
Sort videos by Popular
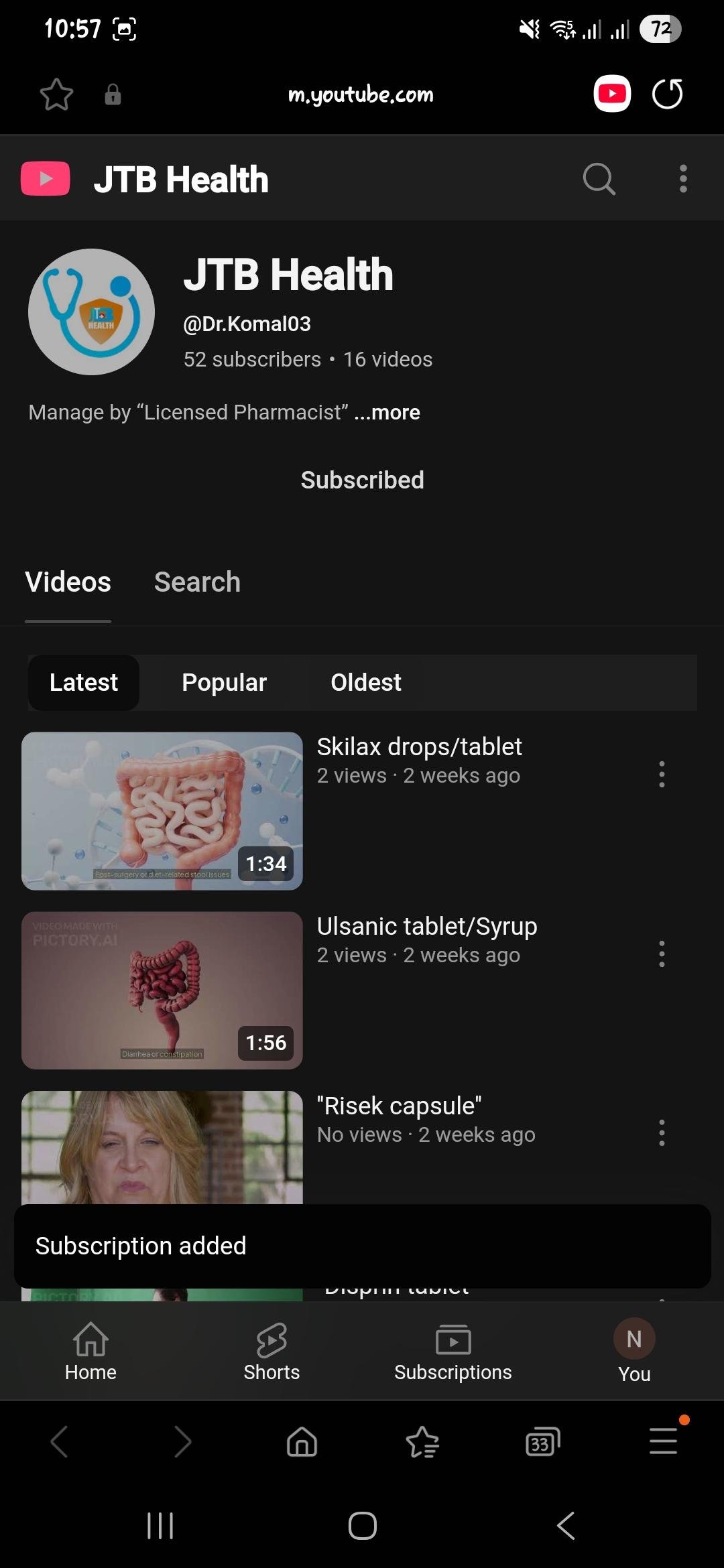point(224,682)
